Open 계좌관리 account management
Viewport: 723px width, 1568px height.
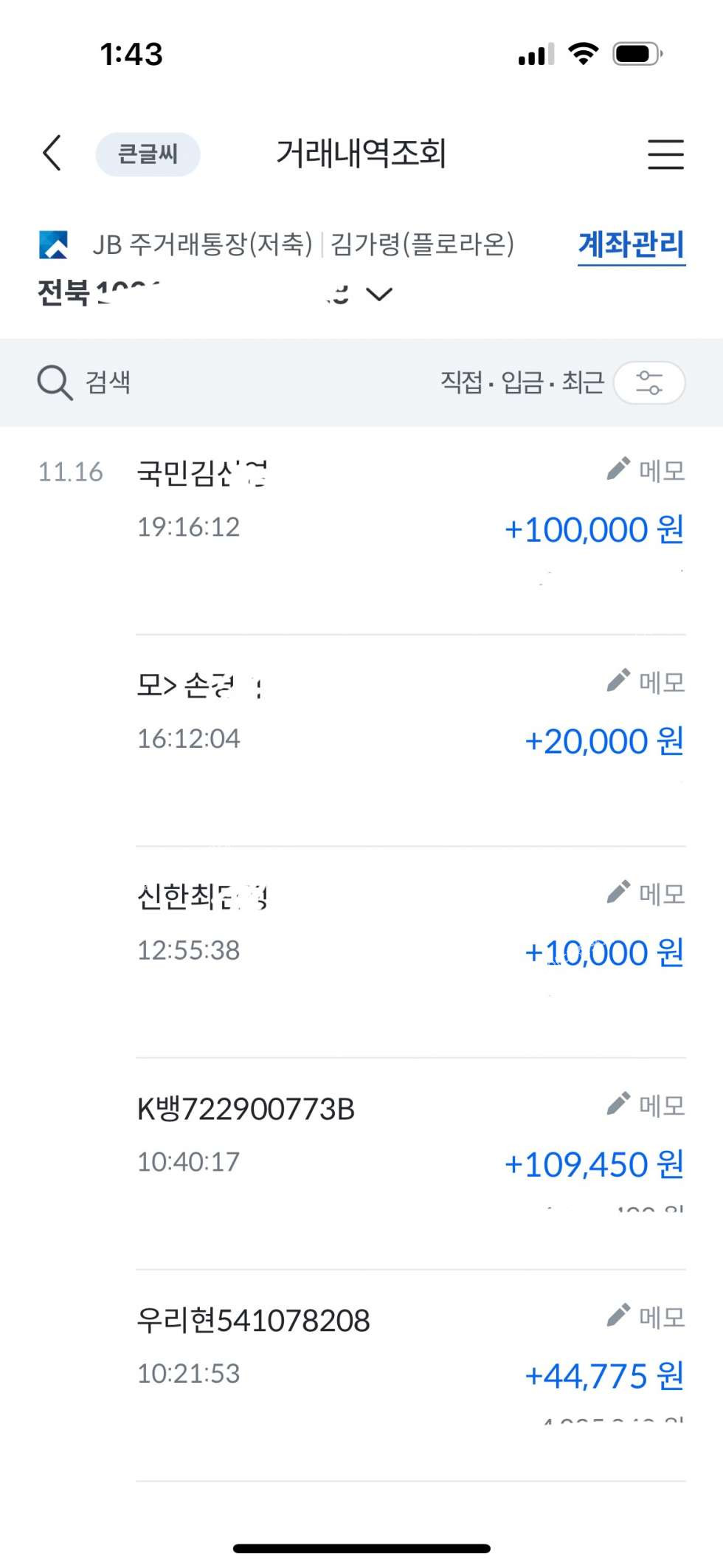[631, 245]
